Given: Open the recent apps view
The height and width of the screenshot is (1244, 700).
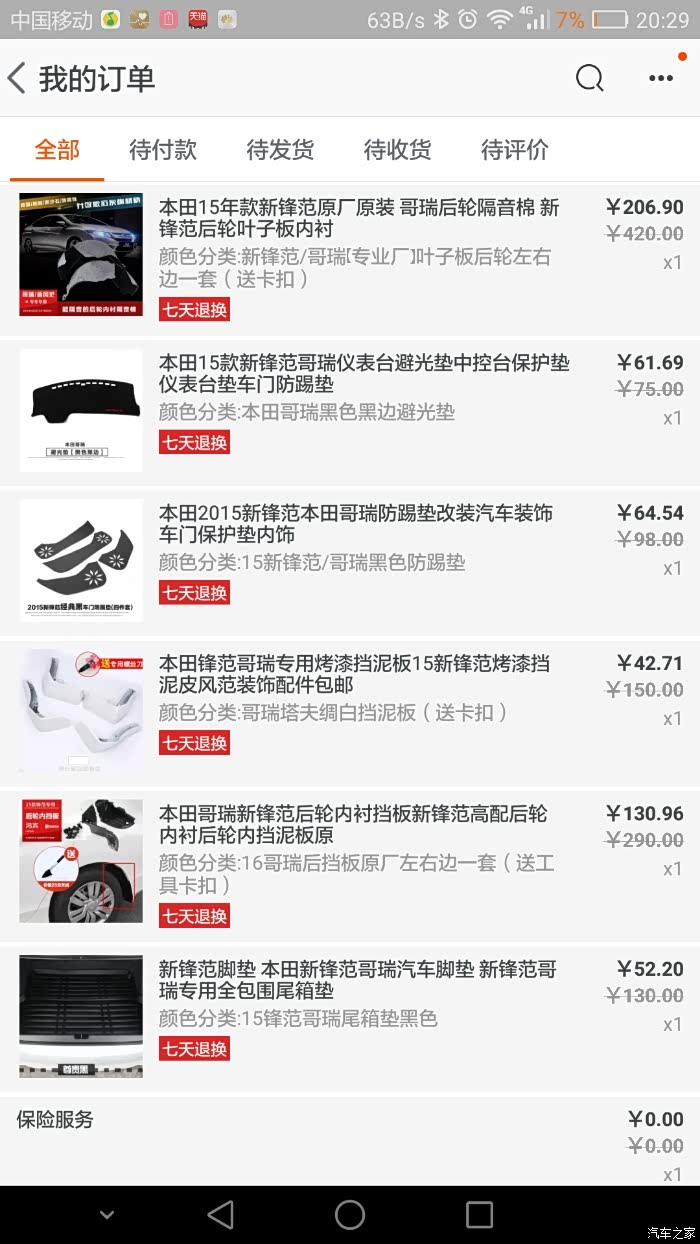Looking at the screenshot, I should click(x=480, y=1215).
